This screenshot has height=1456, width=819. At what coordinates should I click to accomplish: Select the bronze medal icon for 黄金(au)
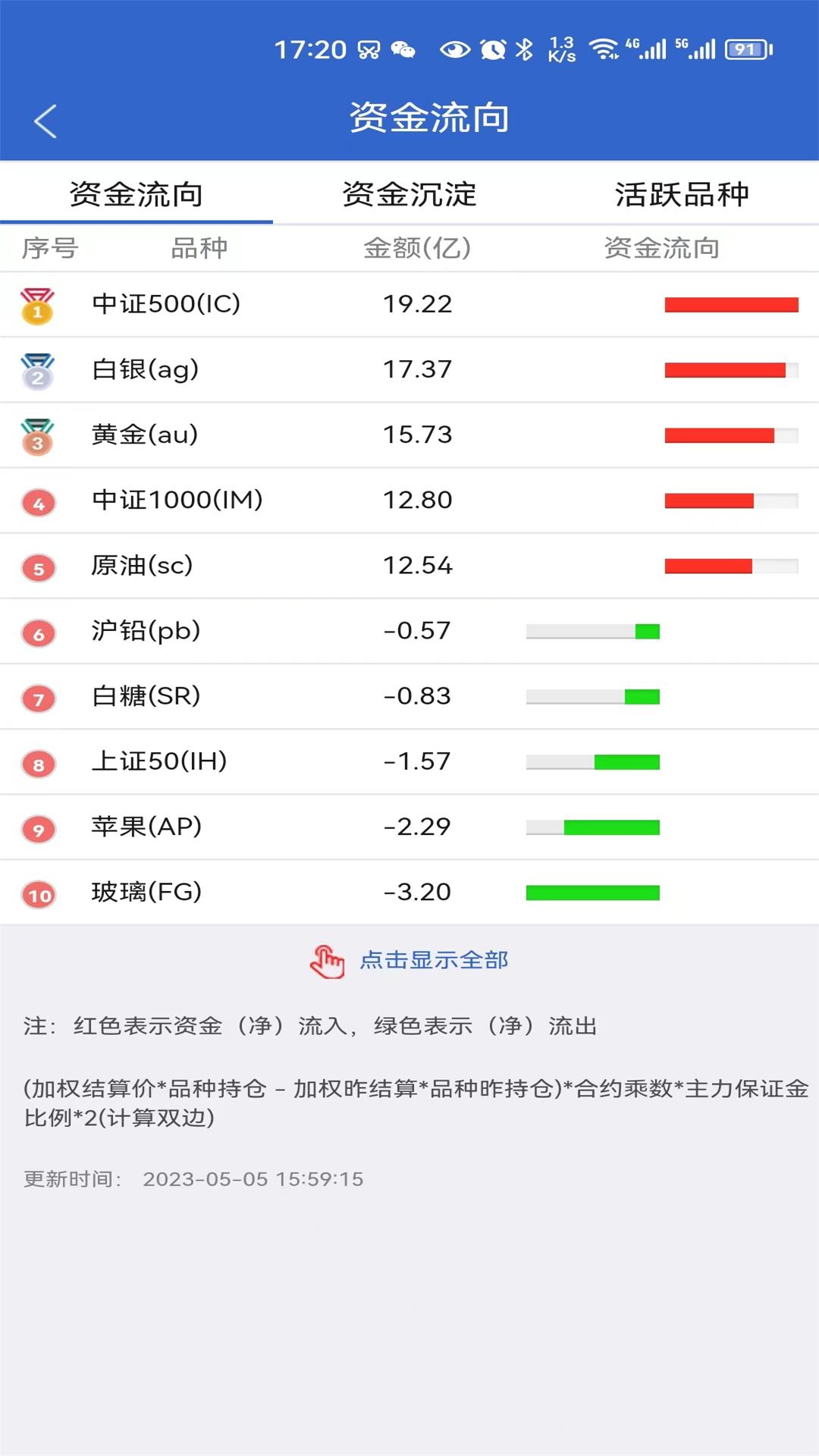(39, 435)
